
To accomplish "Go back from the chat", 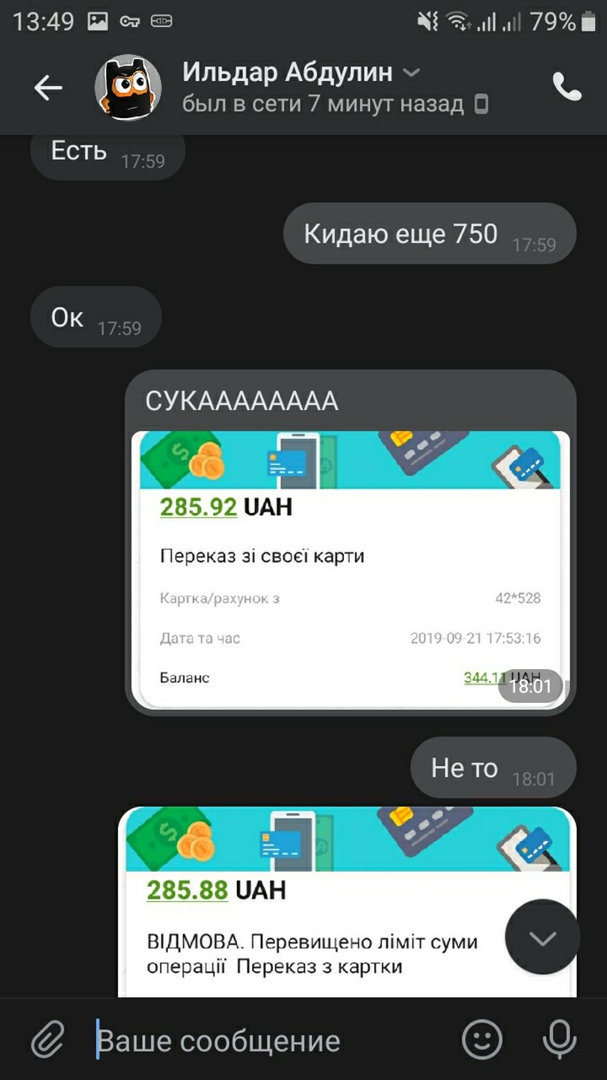I will pos(48,88).
